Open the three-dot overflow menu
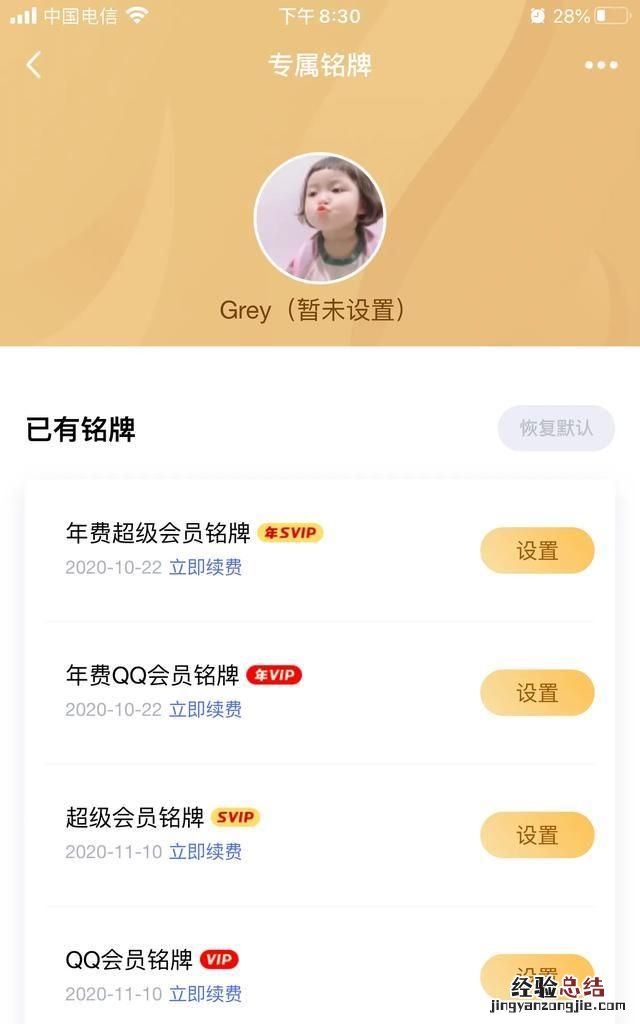Screen dimensions: 640x1024 pos(600,65)
